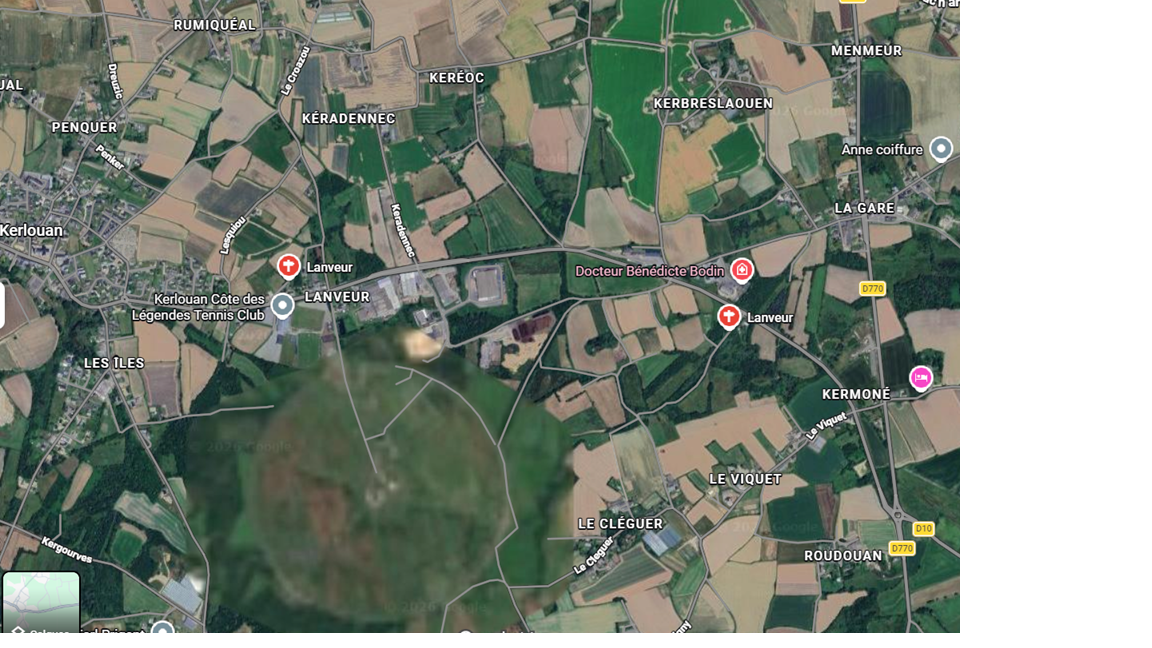Open Docteur Bénédicte Bodin marker
1152x648 pixels.
(741, 270)
